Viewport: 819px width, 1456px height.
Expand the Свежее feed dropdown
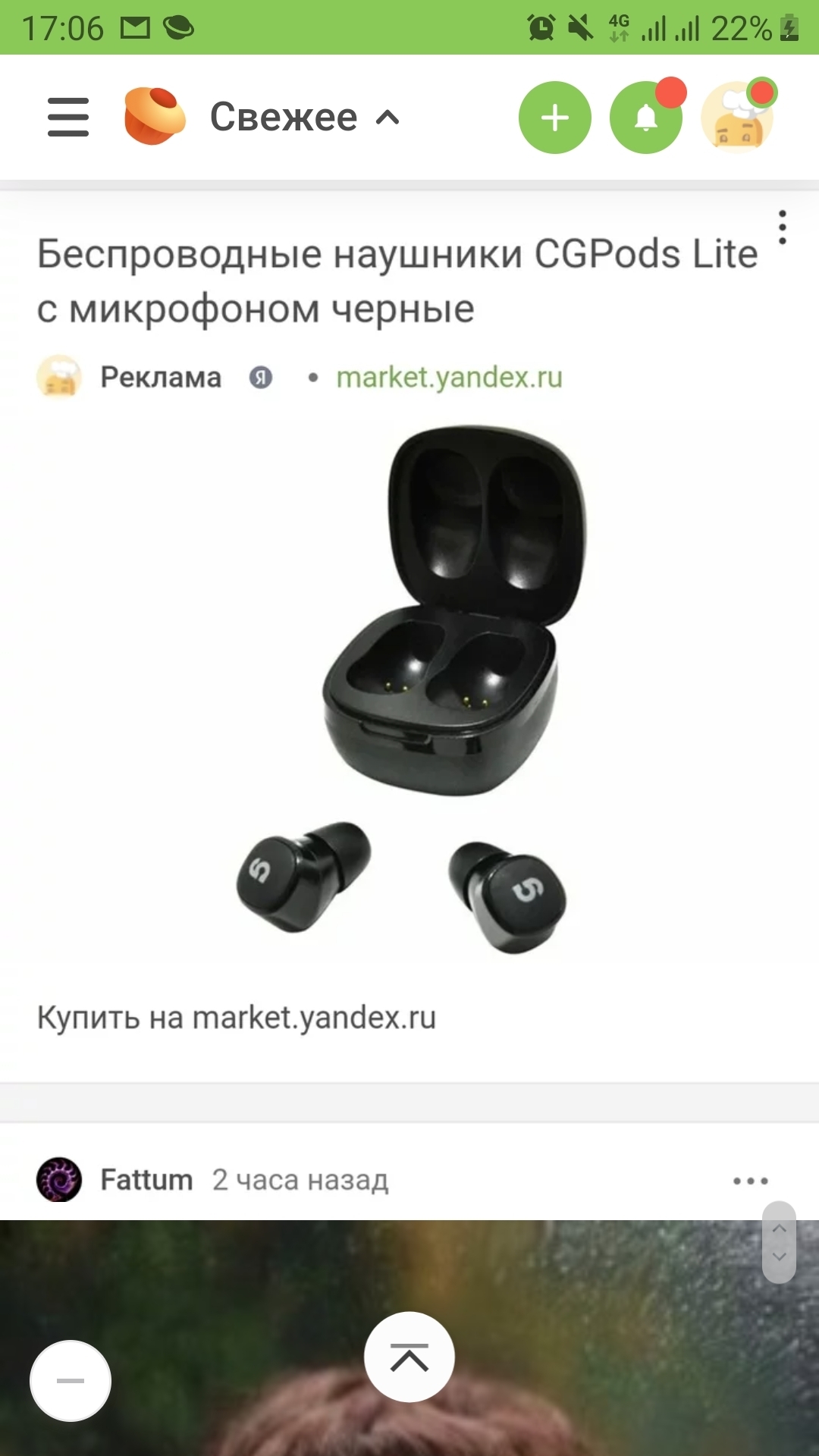pos(303,118)
